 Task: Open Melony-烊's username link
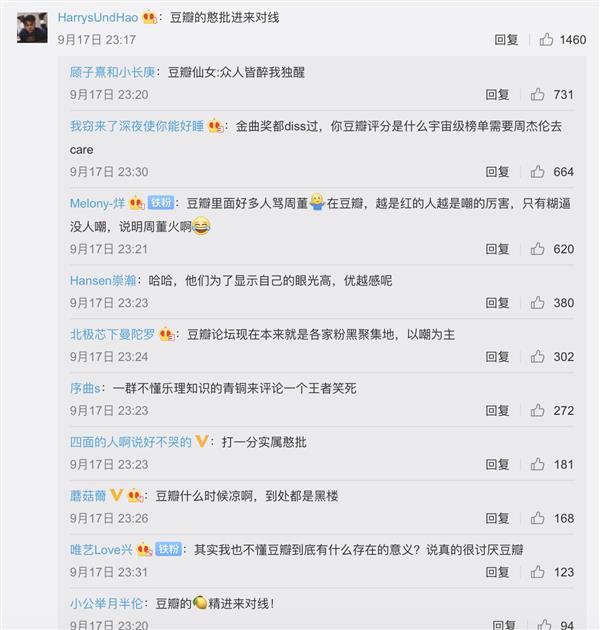97,203
